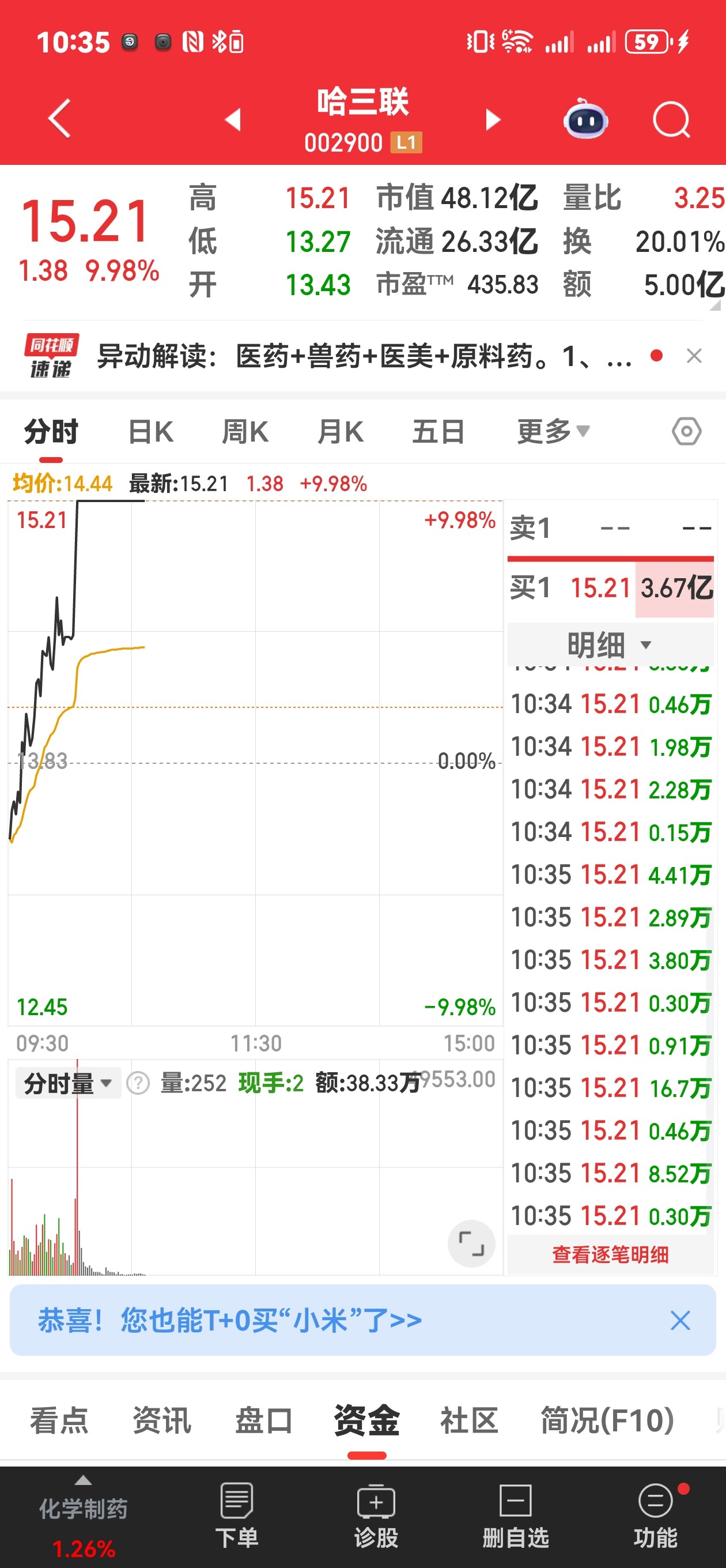Image resolution: width=726 pixels, height=1568 pixels.
Task: Open 分时量 indicator dropdown
Action: coord(68,1084)
